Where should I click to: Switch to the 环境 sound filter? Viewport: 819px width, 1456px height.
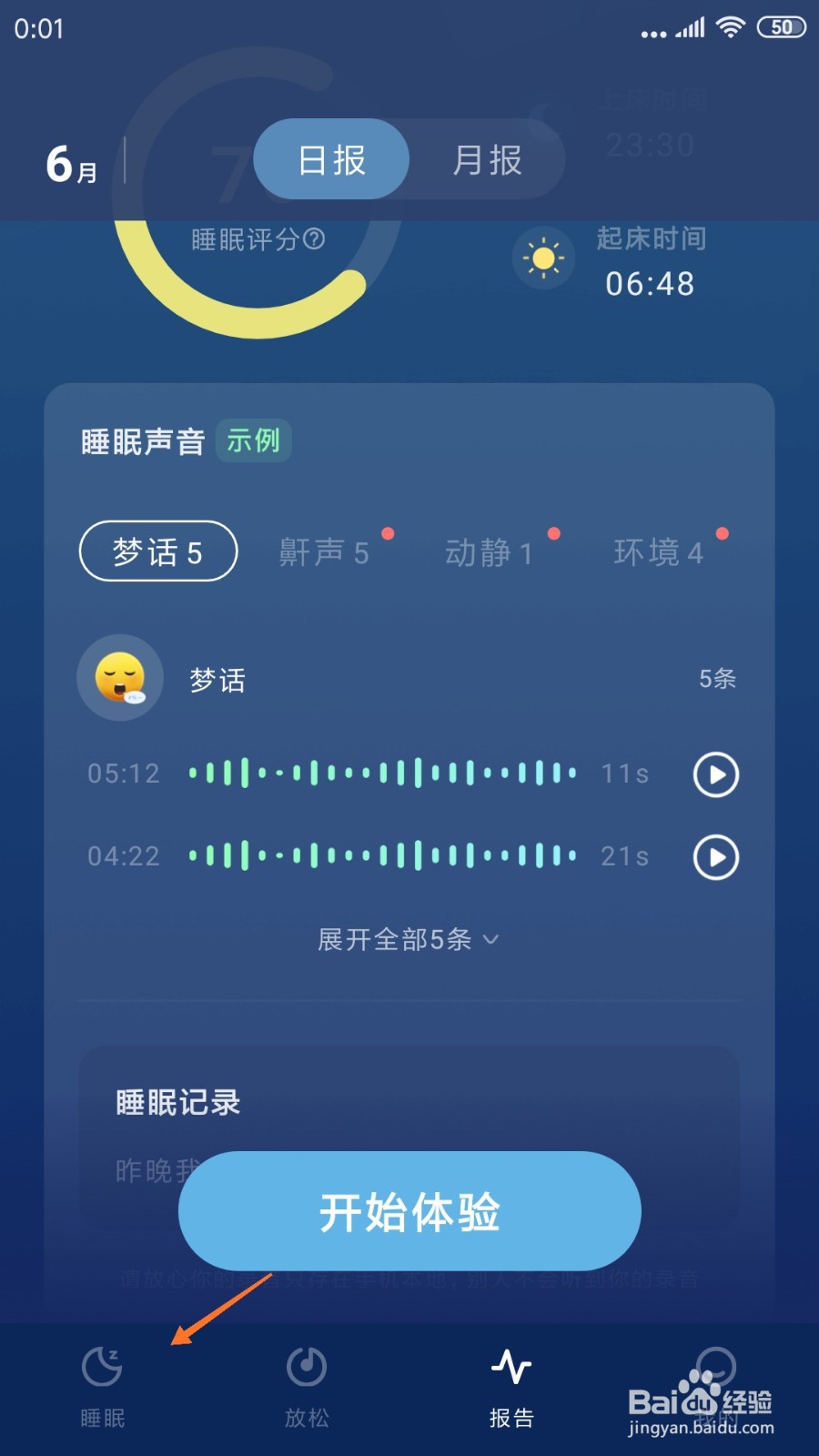657,553
